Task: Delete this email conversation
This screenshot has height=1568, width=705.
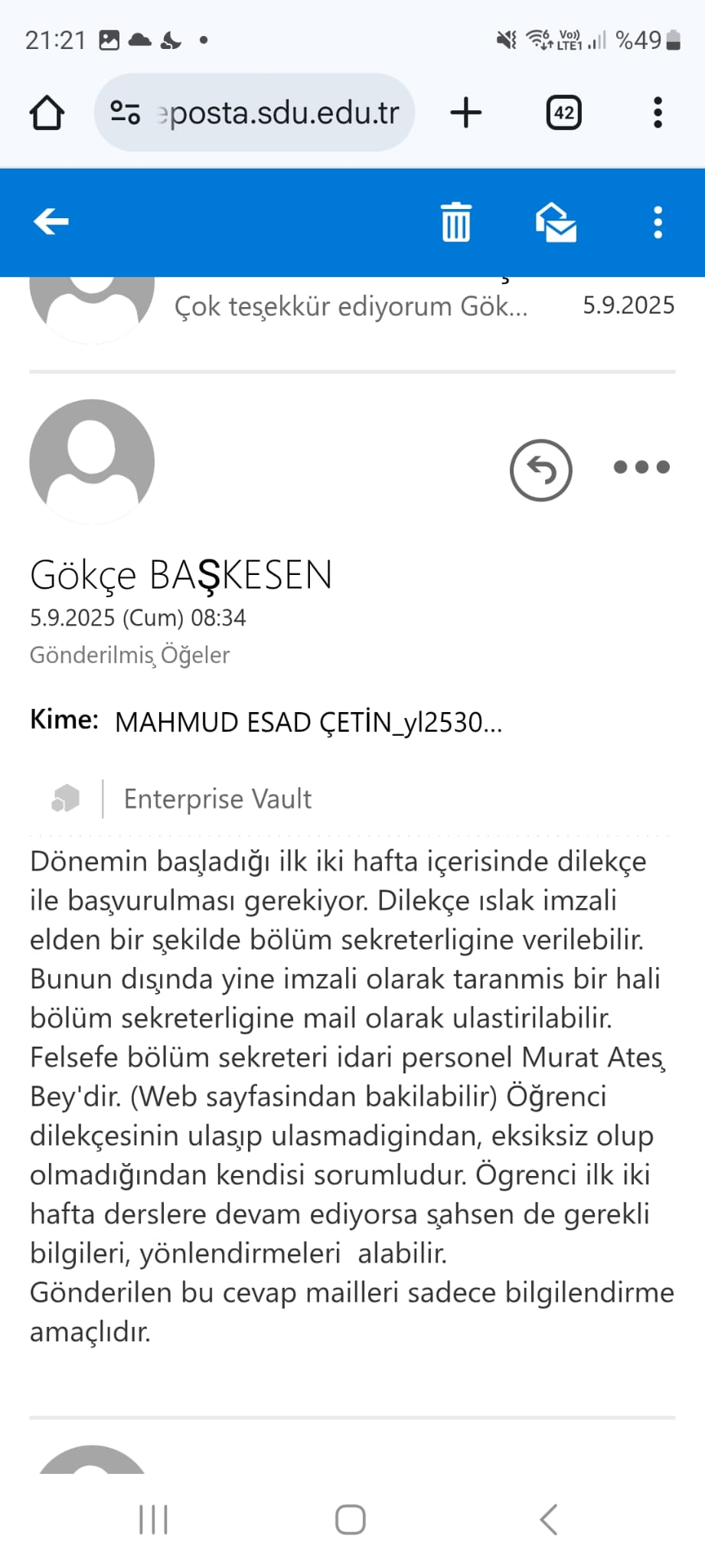Action: click(456, 222)
